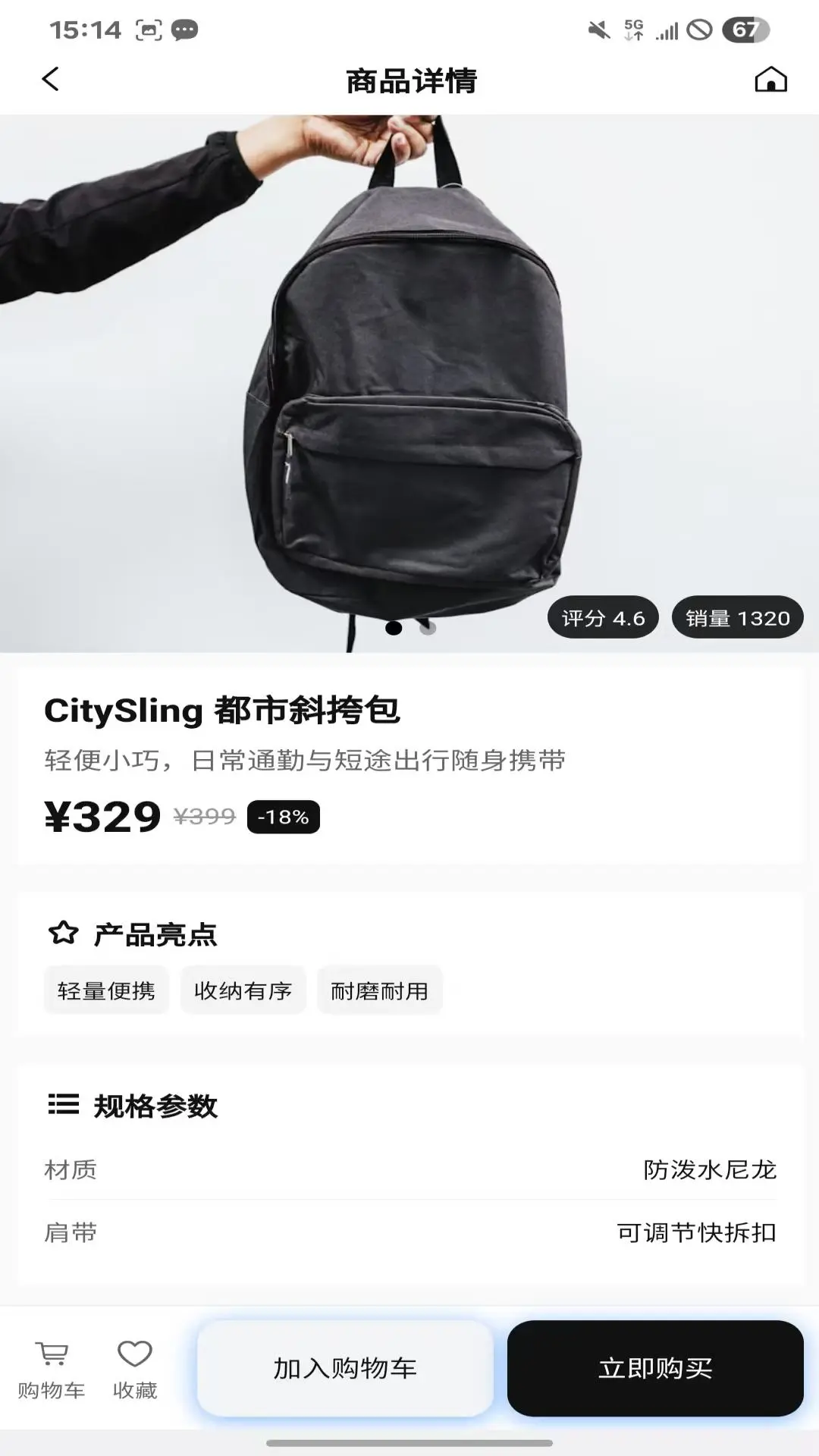The image size is (819, 1456).
Task: Tap the 商品详情 title bar
Action: [409, 80]
